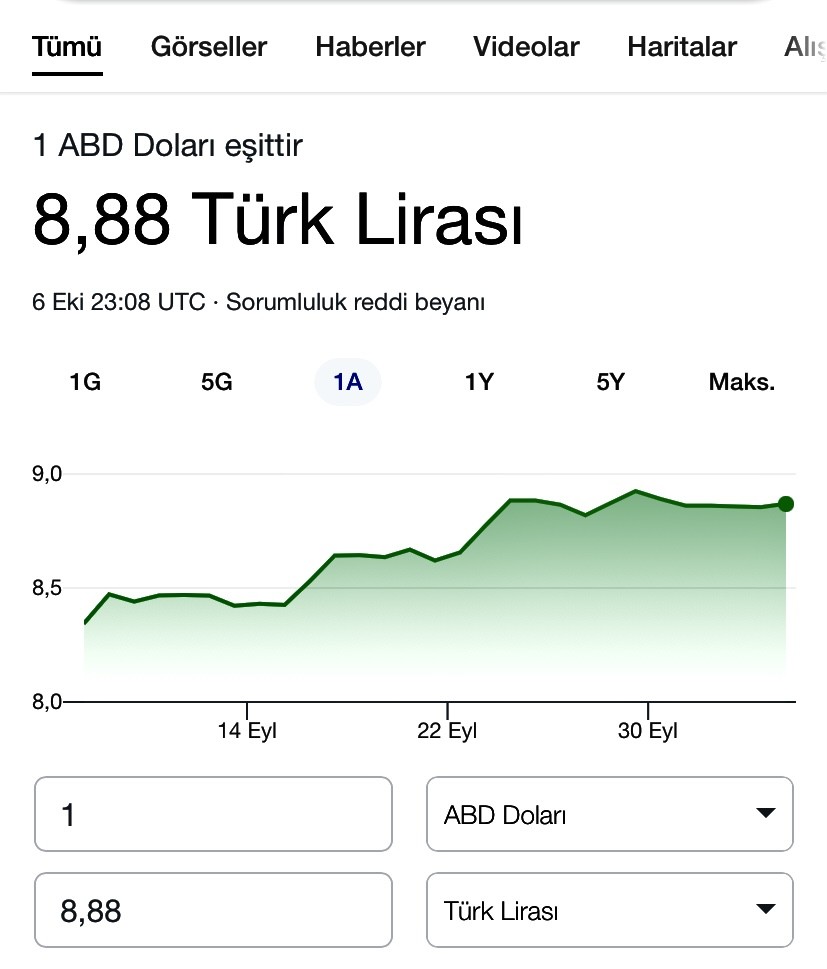Switch chart to 1Y range

(x=479, y=382)
